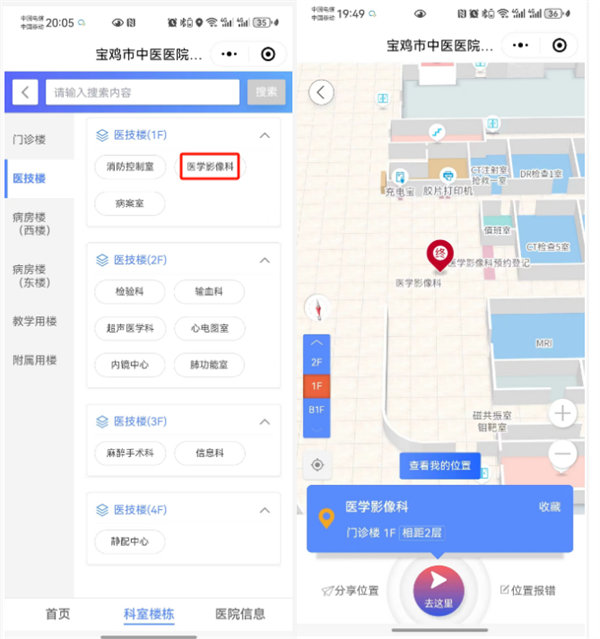
Task: Go to the 首页 tab
Action: pyautogui.click(x=58, y=614)
